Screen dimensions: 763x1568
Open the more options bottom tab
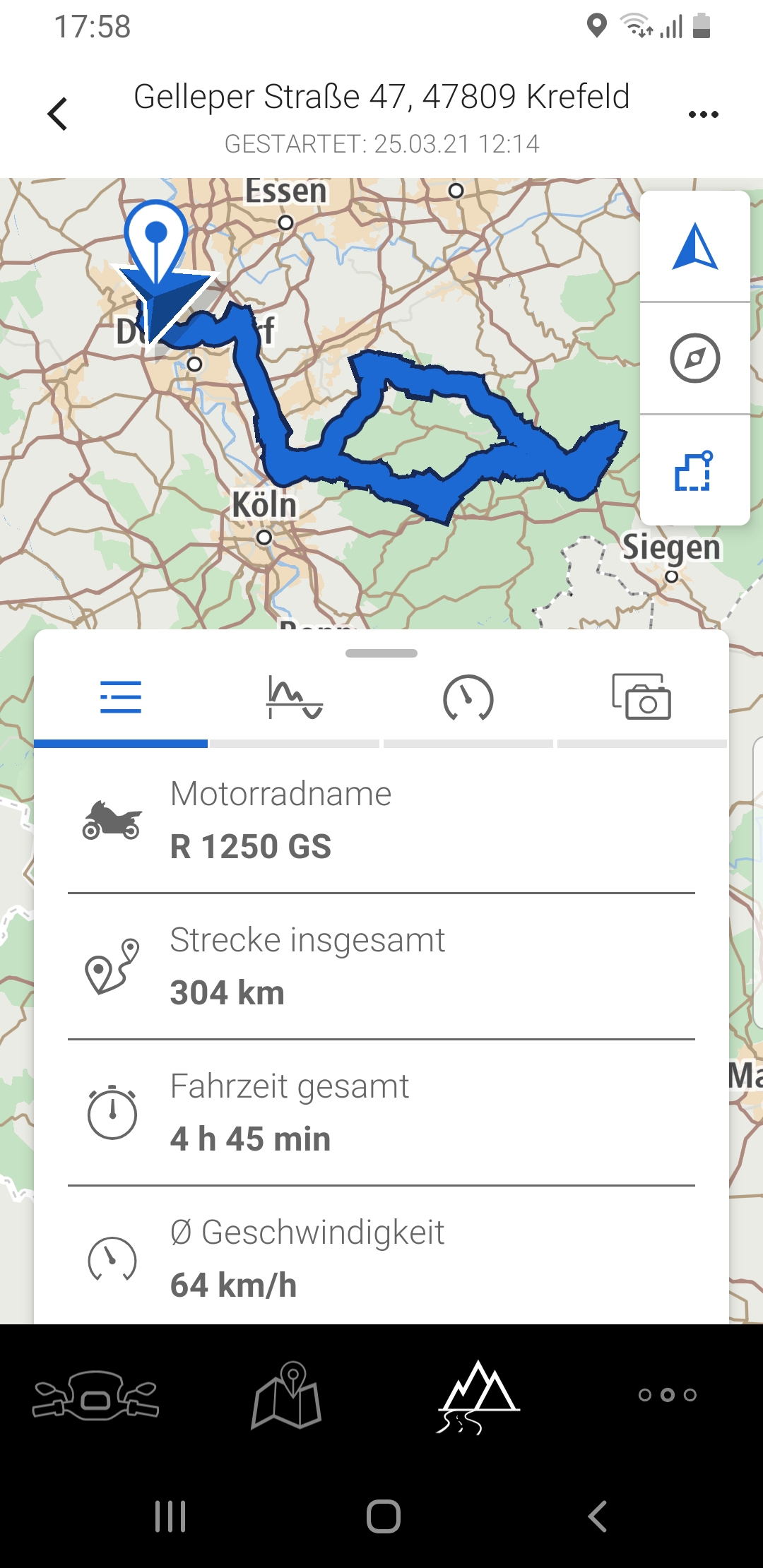[x=668, y=1395]
